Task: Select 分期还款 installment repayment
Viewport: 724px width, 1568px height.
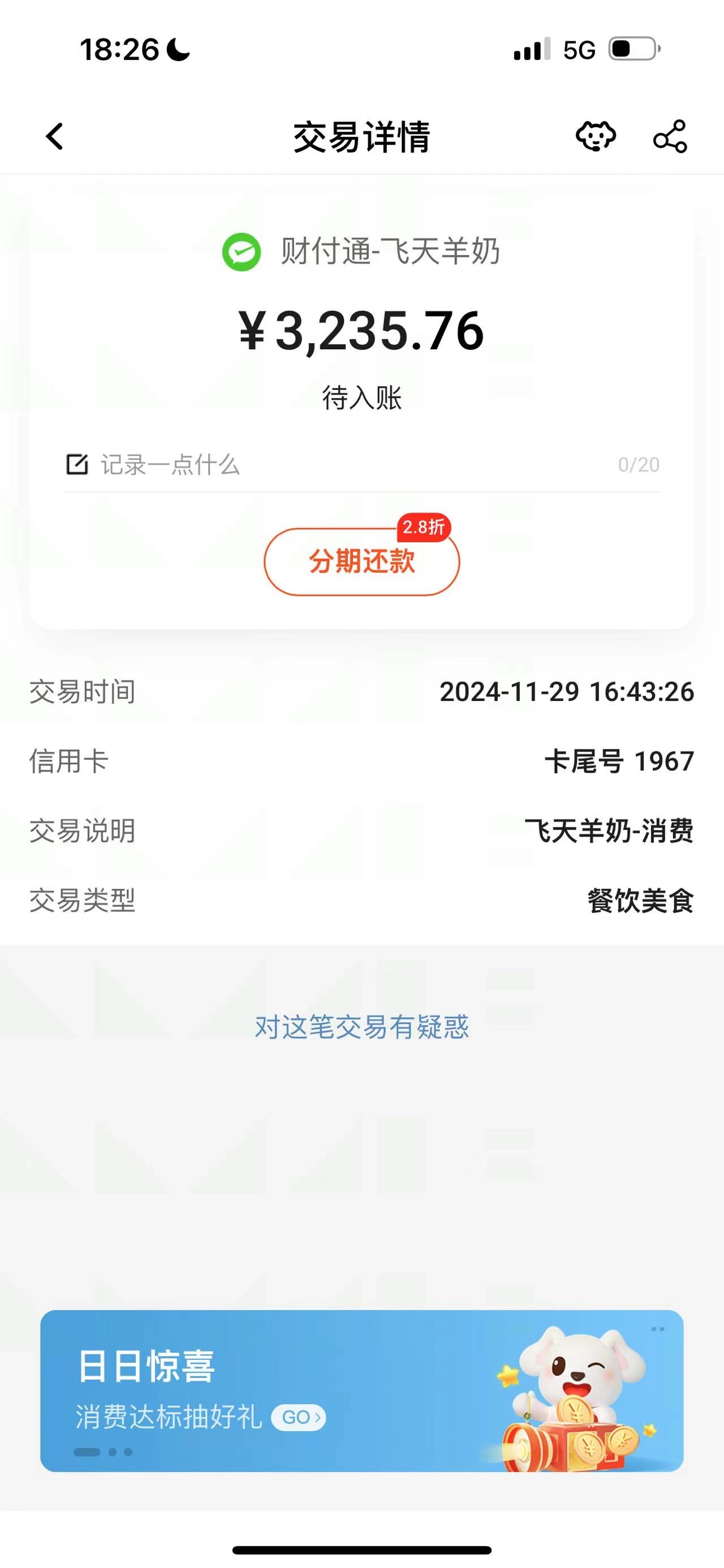Action: pos(361,561)
